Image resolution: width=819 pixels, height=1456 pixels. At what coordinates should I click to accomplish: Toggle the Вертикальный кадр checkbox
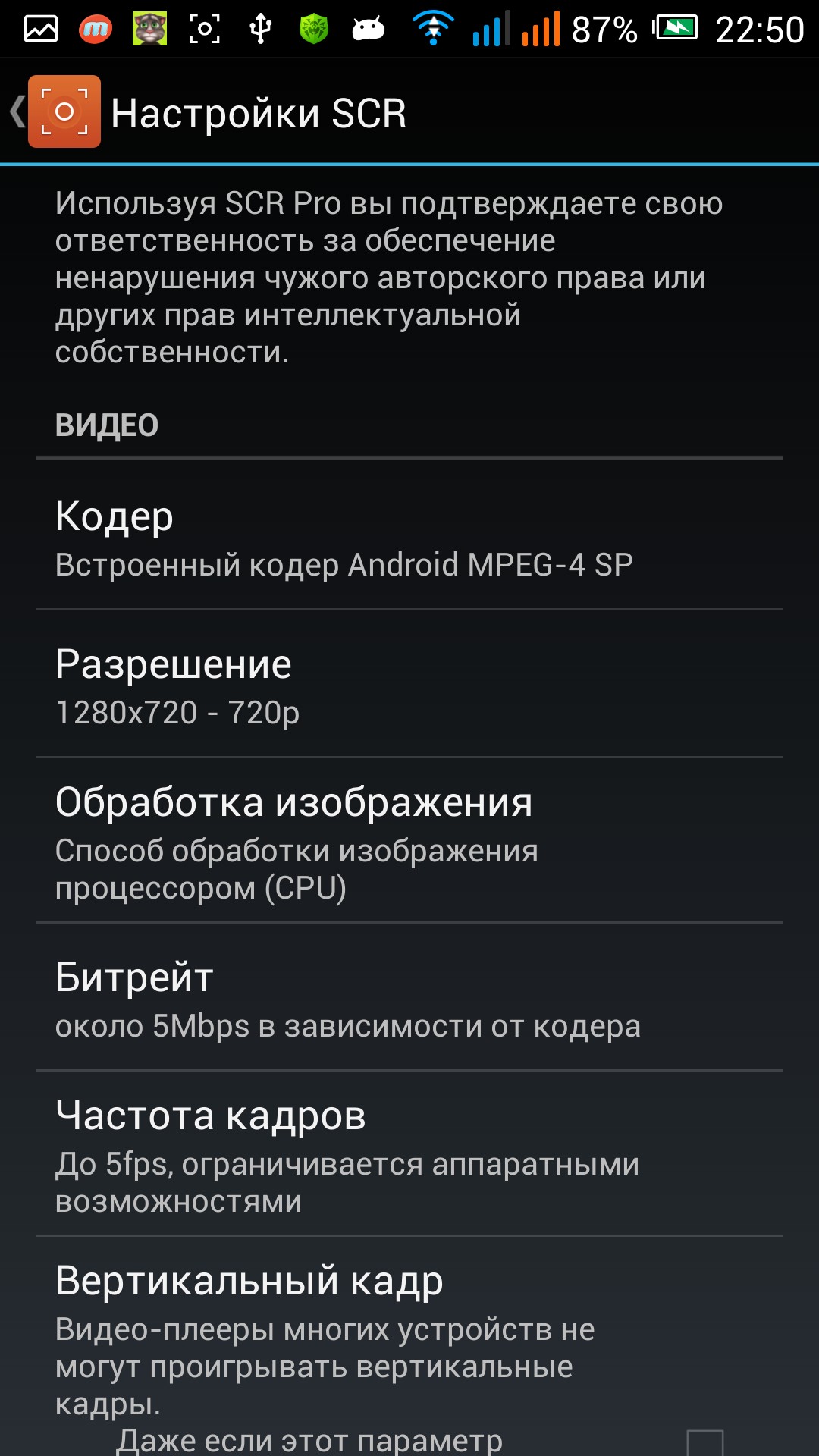pyautogui.click(x=704, y=1441)
